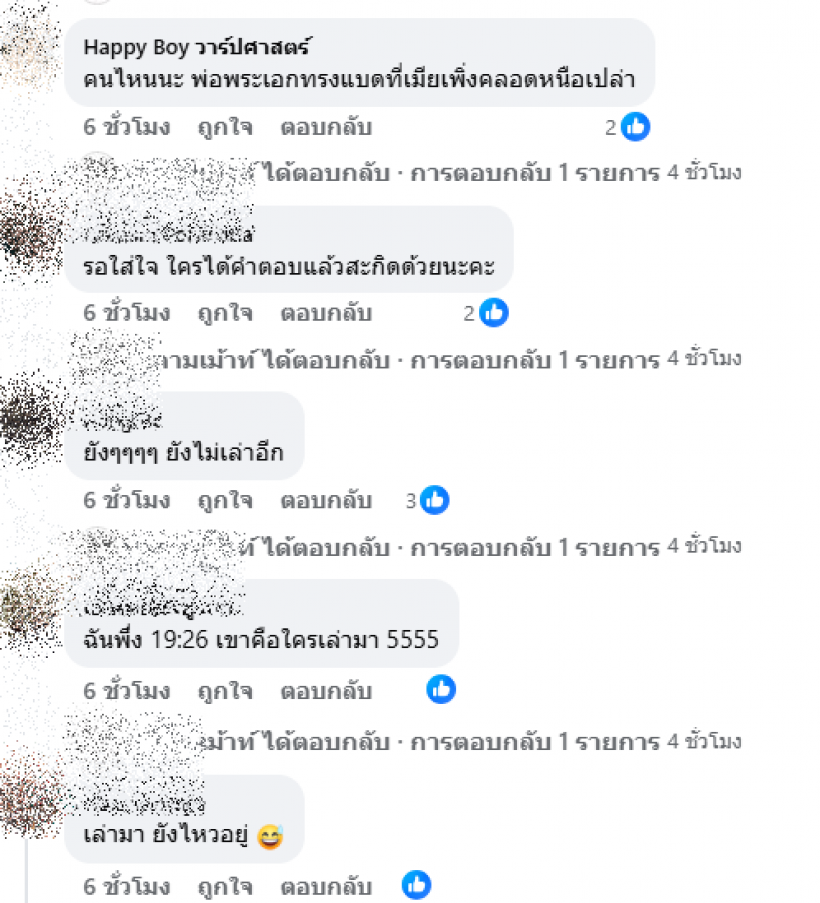Reply to Happy Boy วาร์ปศาสตร์'s comment
The image size is (820, 903).
click(325, 127)
